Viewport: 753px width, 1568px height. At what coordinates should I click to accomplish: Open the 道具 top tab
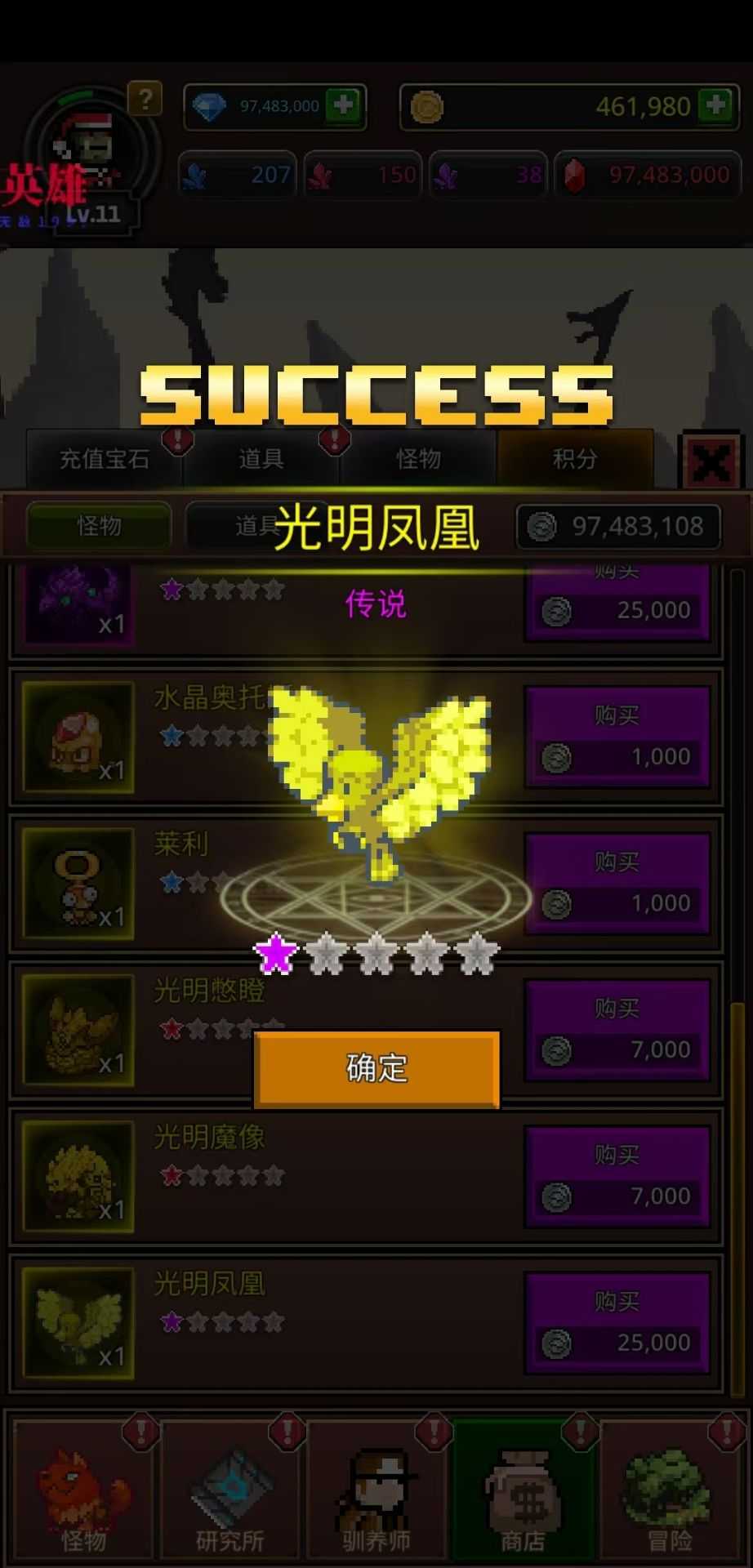pos(261,459)
